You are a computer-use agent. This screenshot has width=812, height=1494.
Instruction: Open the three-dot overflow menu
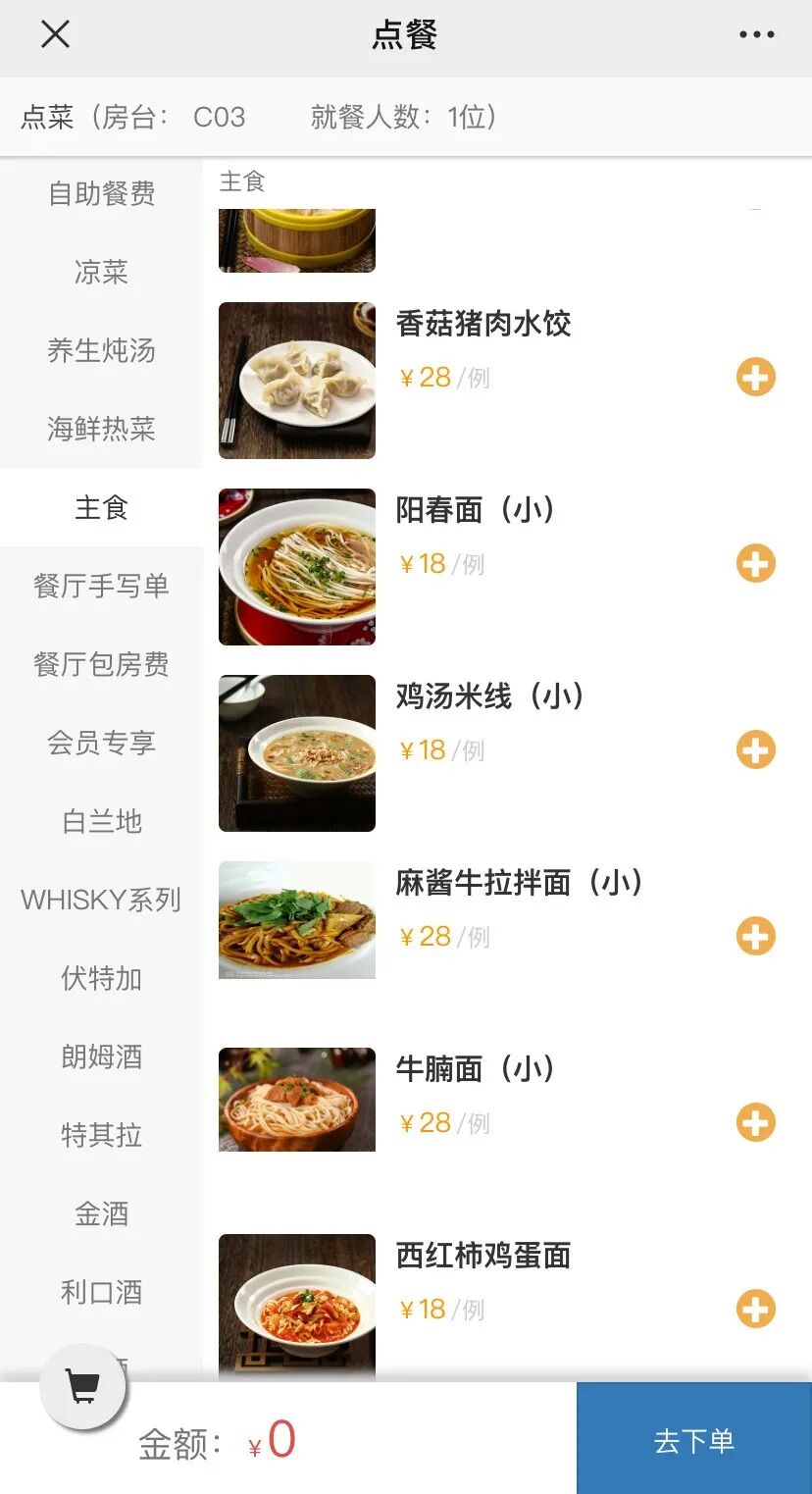pyautogui.click(x=756, y=35)
